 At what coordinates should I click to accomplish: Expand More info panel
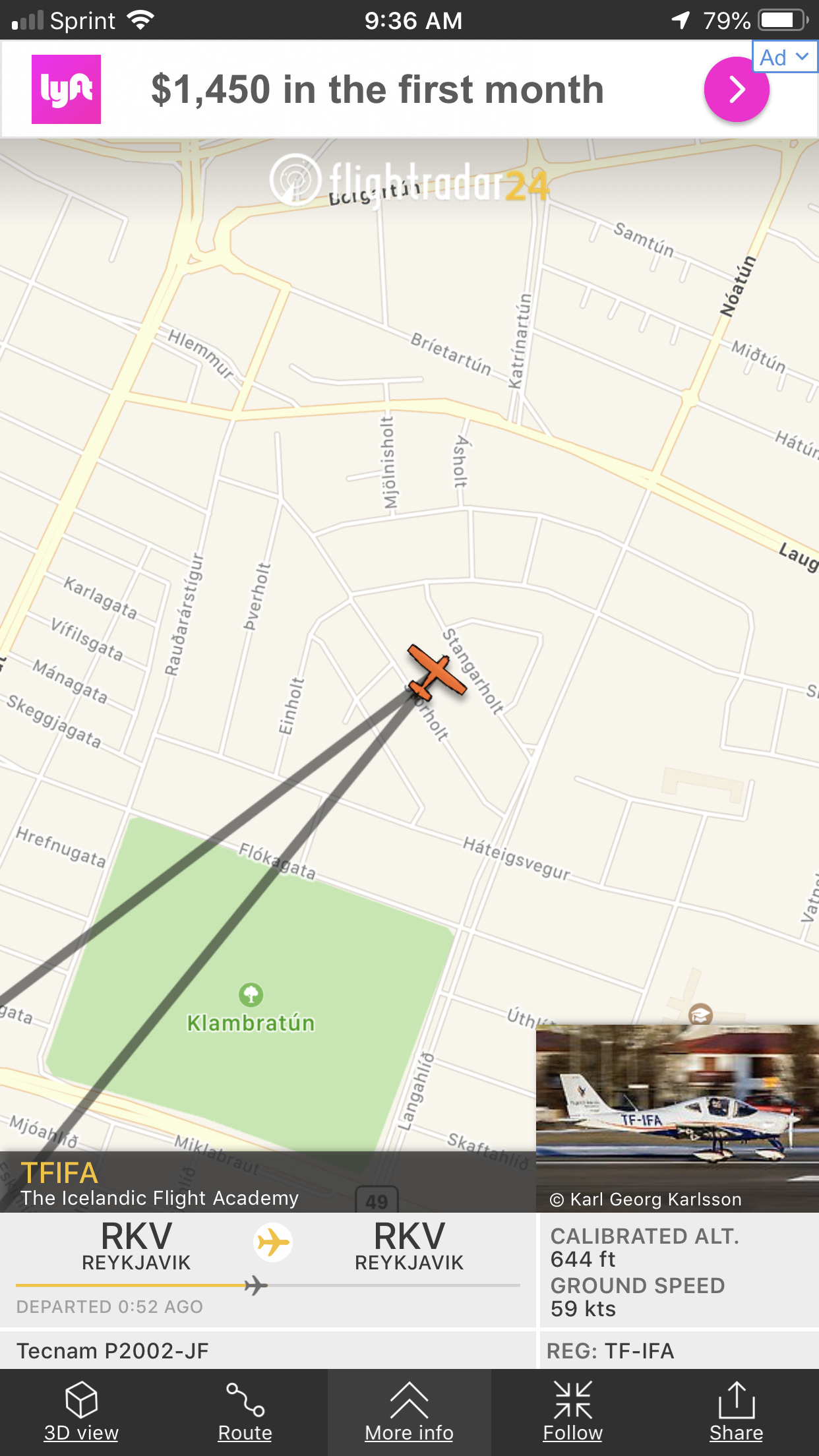409,1412
